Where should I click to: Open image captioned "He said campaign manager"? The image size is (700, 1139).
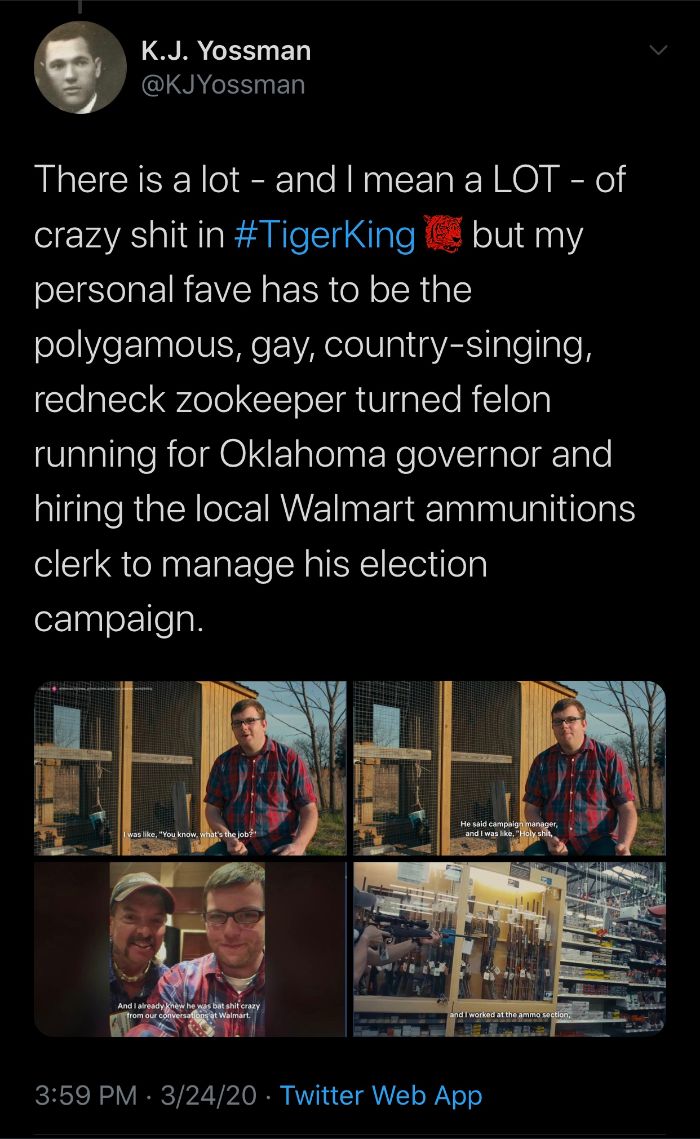(509, 767)
